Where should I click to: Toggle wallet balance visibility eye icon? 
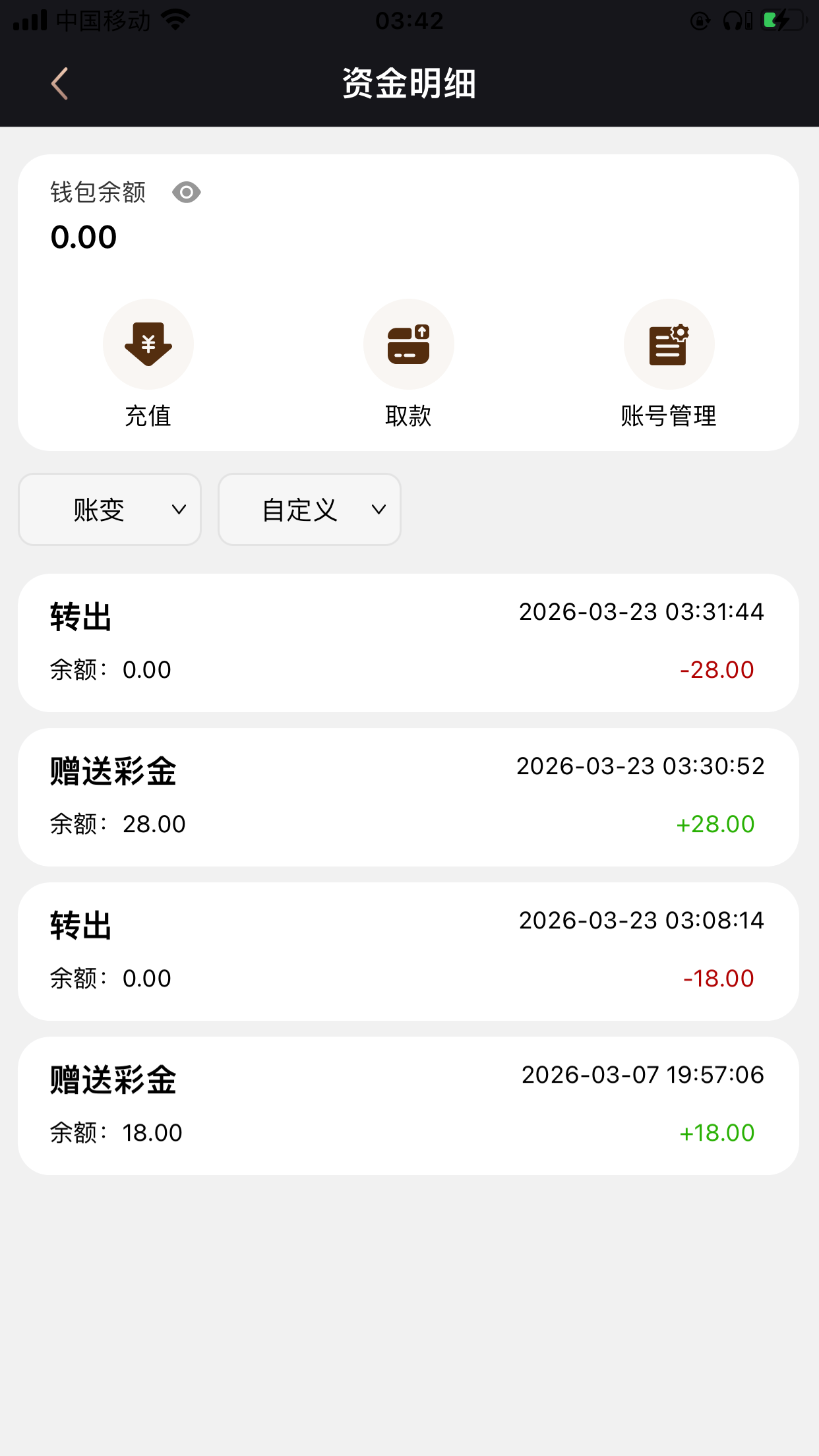click(x=185, y=192)
